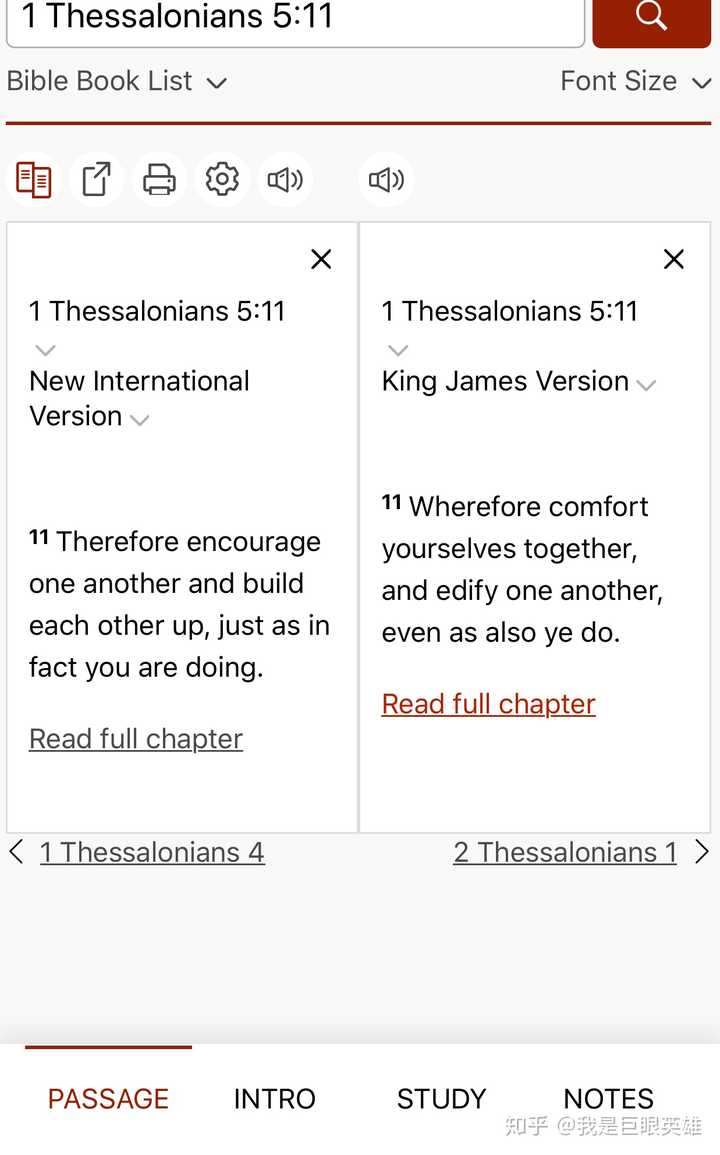Close the King James Version panel
The image size is (720, 1155).
(674, 260)
